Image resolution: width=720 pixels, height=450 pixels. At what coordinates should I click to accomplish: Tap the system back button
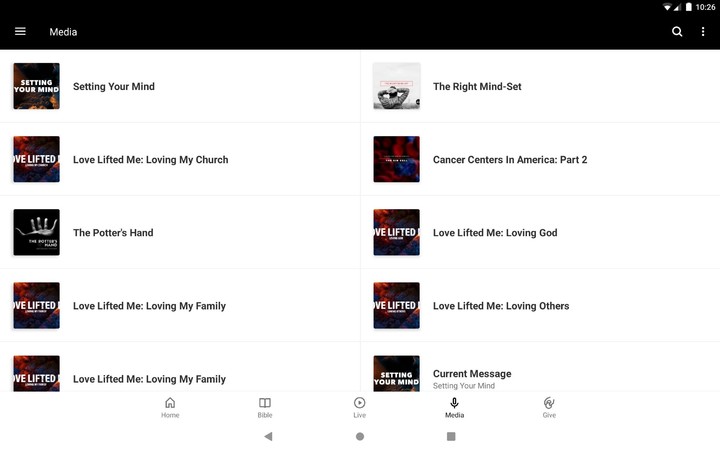click(x=268, y=436)
